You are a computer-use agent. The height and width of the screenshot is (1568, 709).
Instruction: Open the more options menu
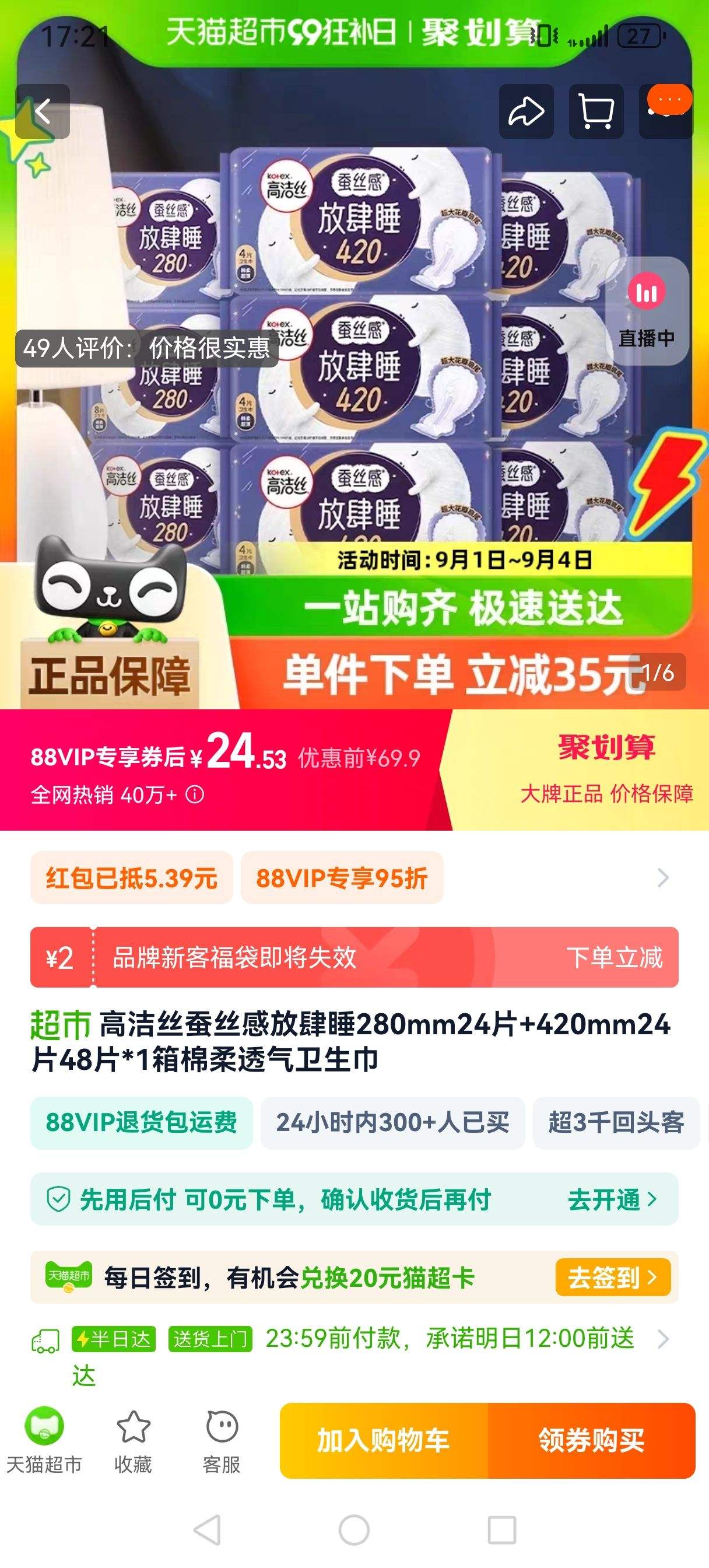point(666,111)
